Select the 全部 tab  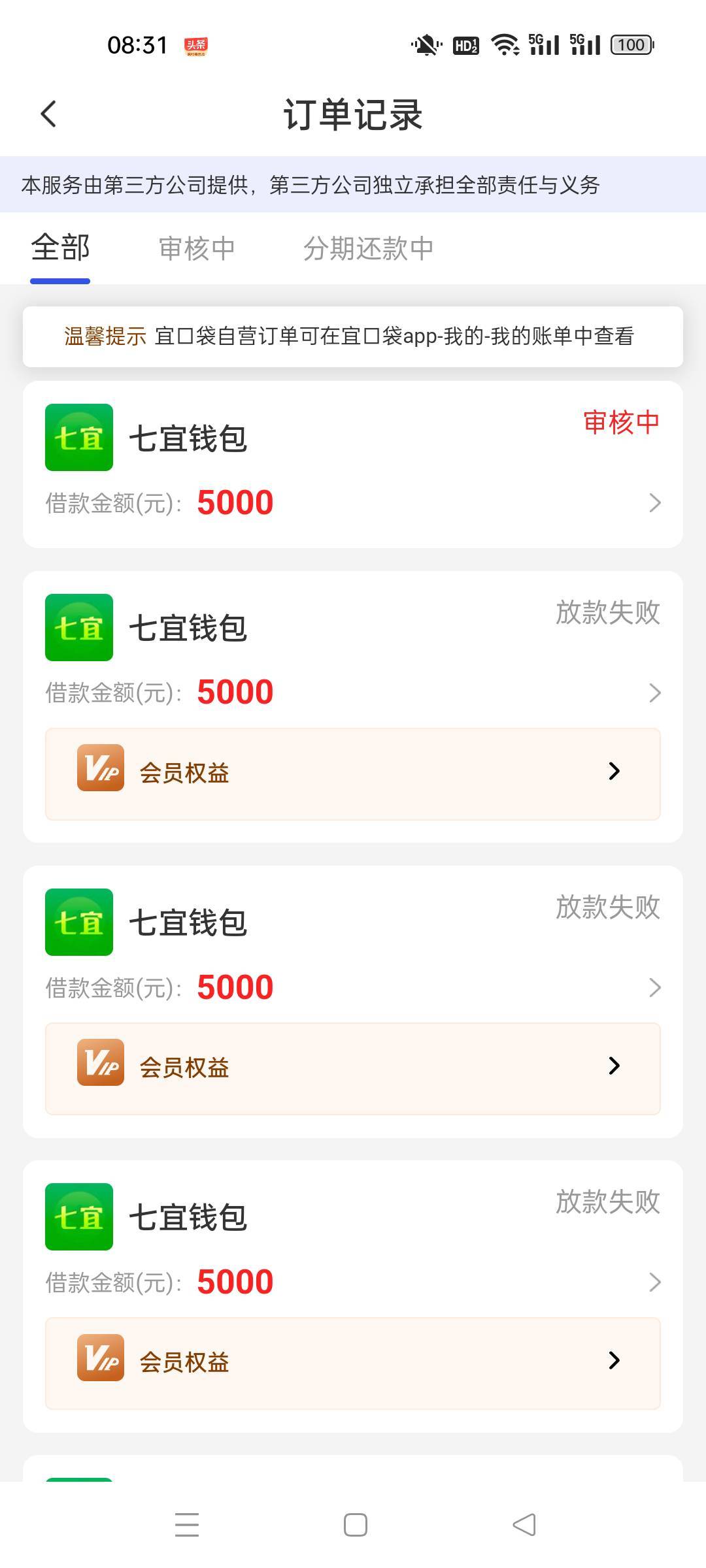(x=60, y=249)
